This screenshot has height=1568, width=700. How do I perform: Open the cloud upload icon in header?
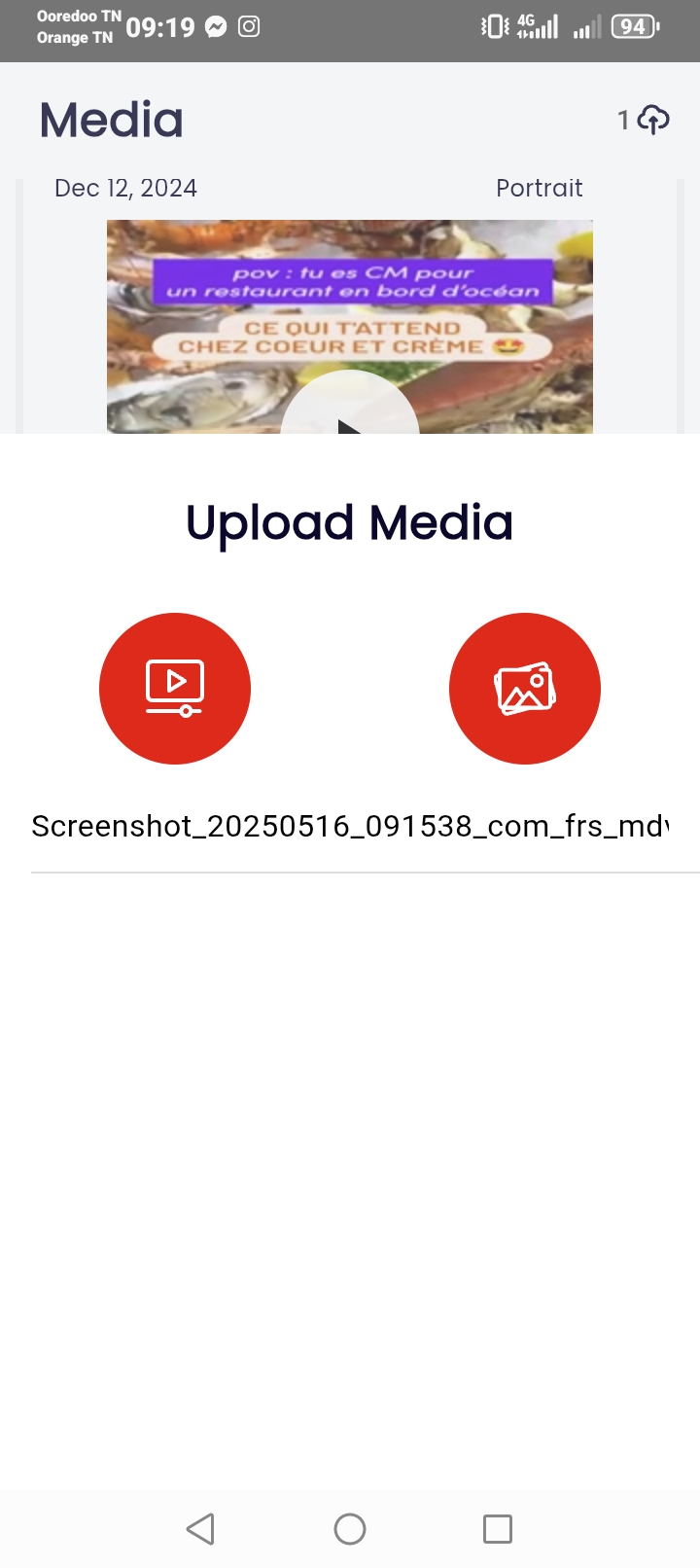[653, 120]
